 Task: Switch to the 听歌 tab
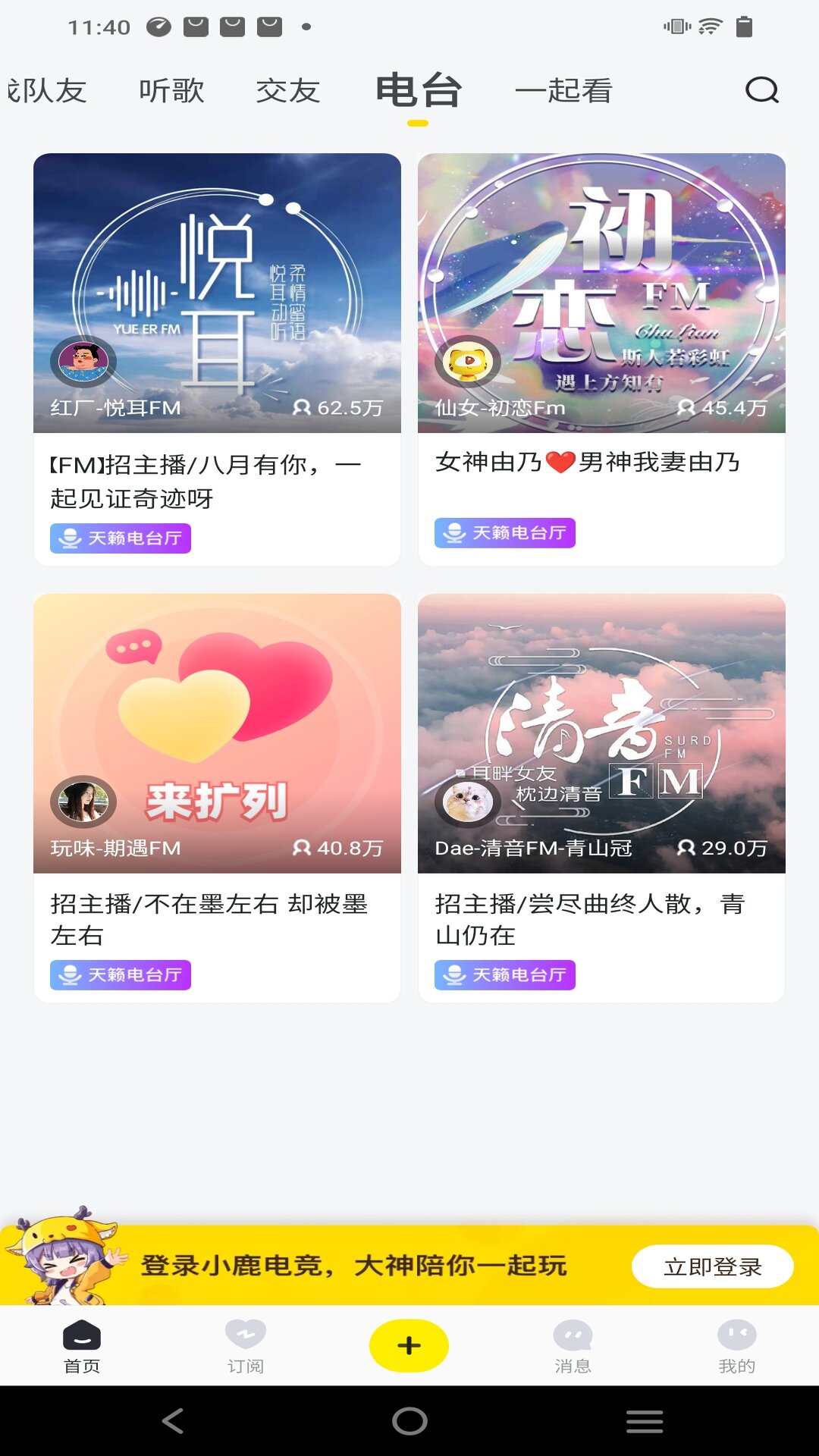[171, 91]
